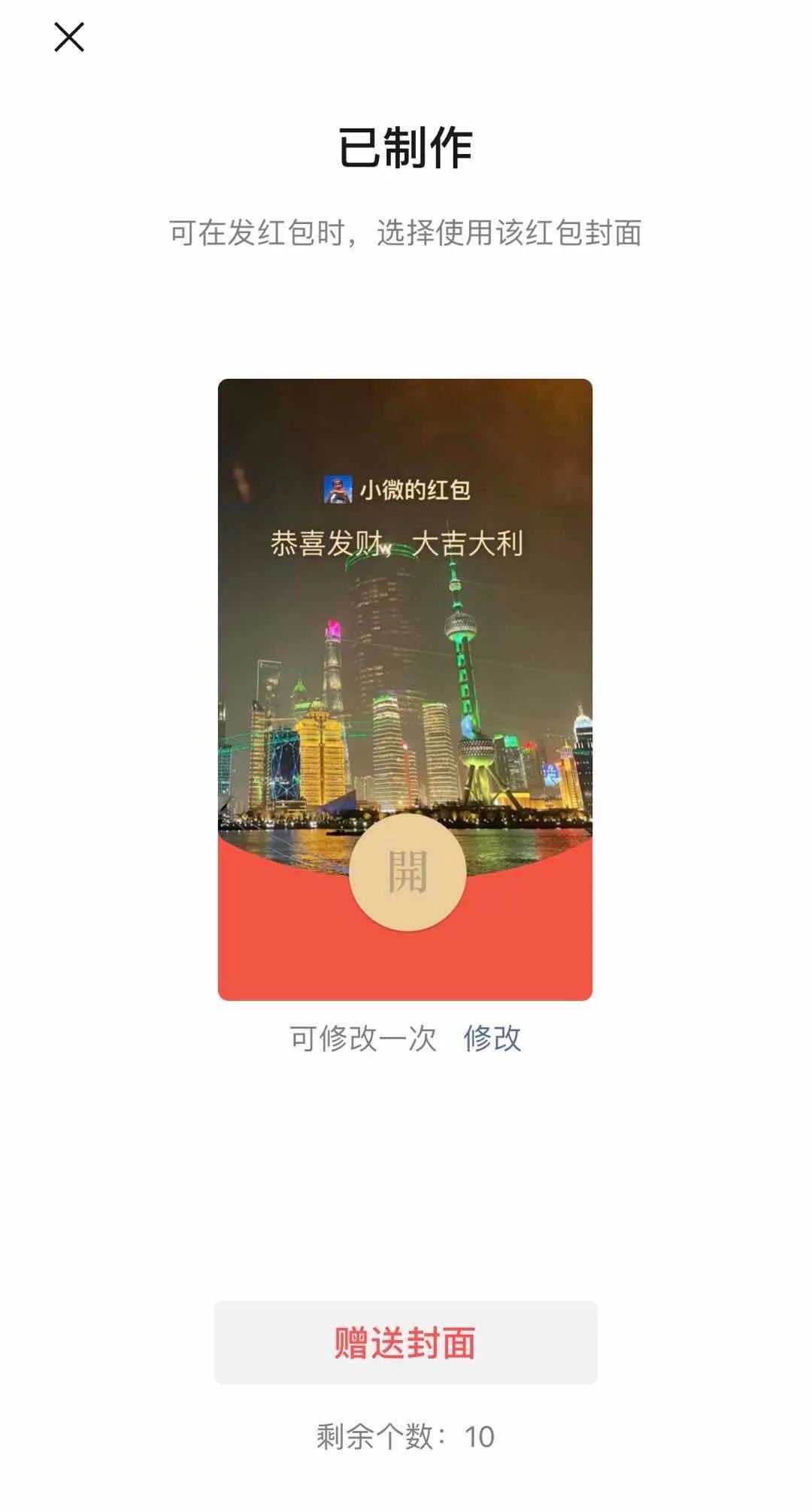
Task: Close the 已制作 page
Action: point(69,38)
